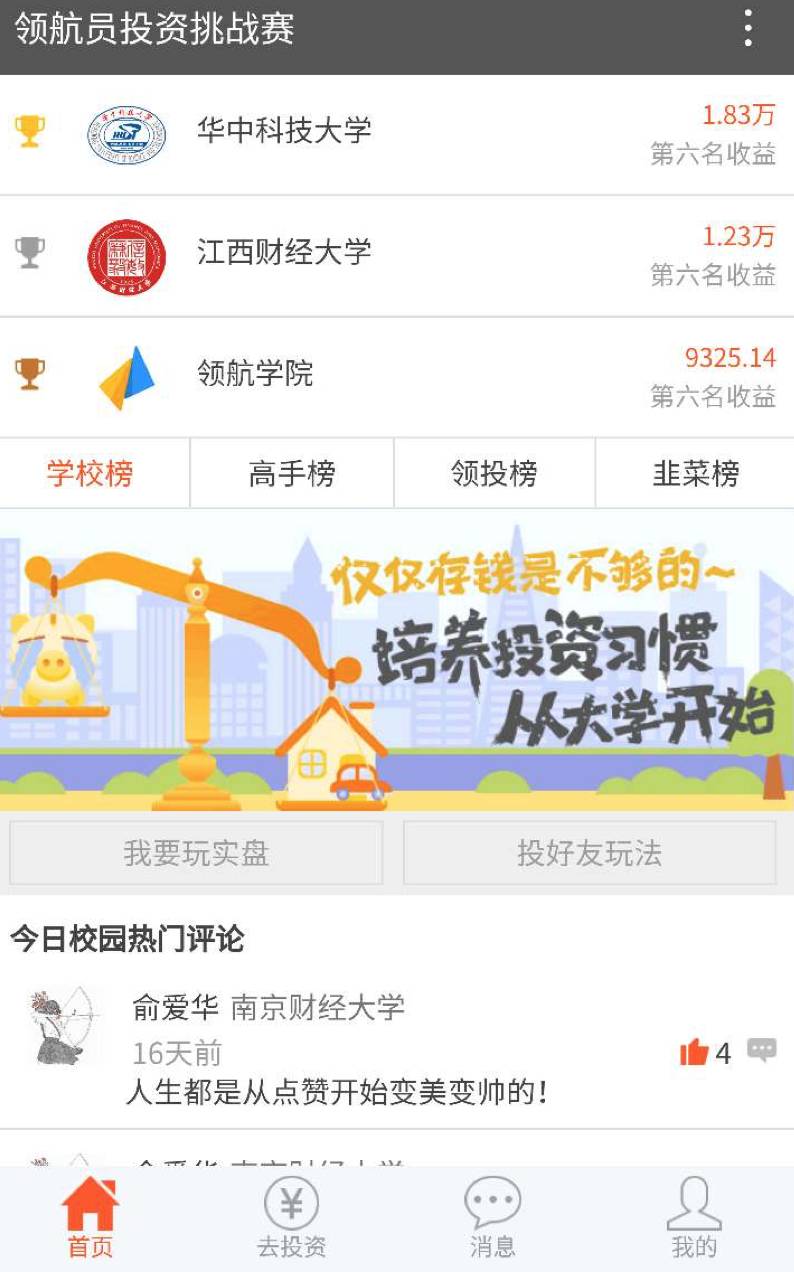Go to the 首页 tab
The width and height of the screenshot is (794, 1272).
click(x=90, y=1217)
